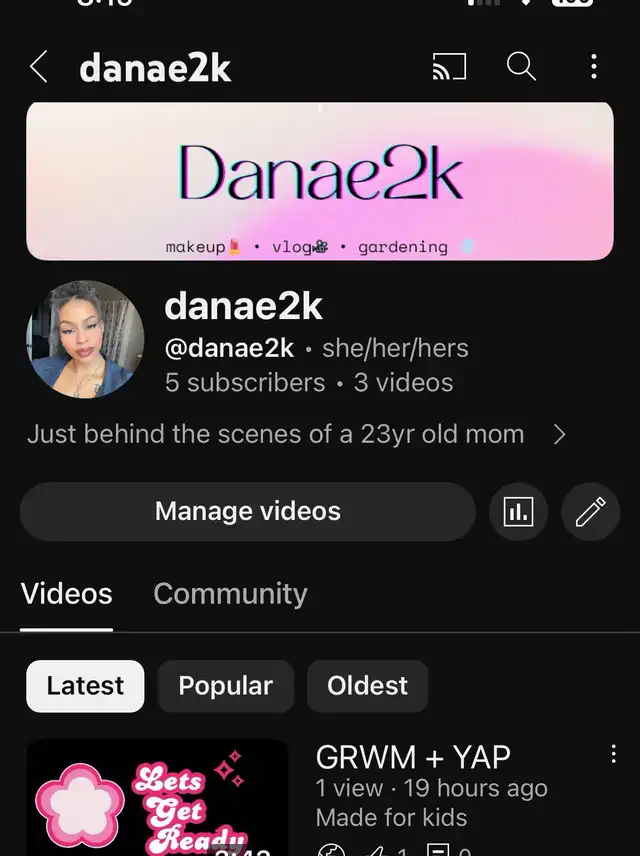
Task: Tap the Manage videos button
Action: tap(247, 512)
